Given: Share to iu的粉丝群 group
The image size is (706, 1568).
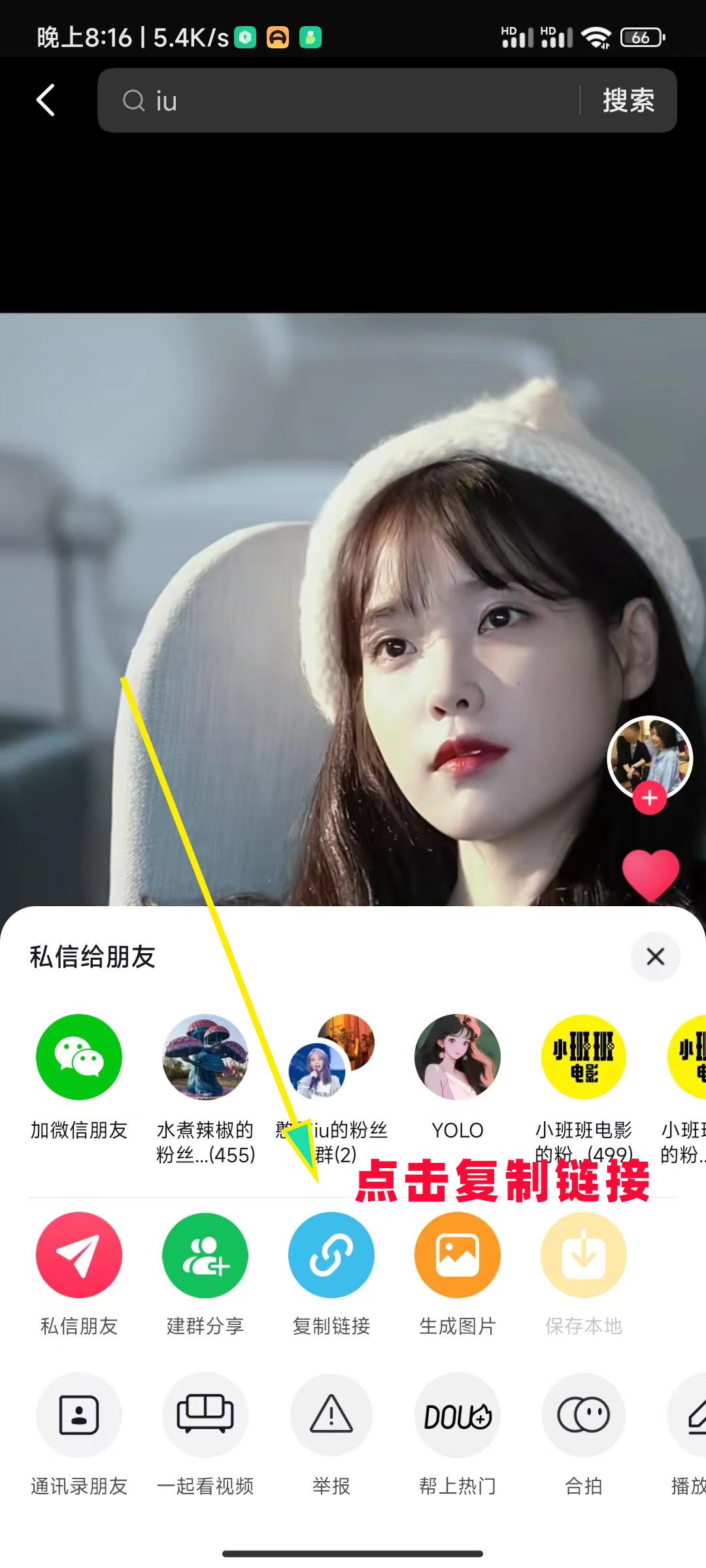Looking at the screenshot, I should 331,1057.
